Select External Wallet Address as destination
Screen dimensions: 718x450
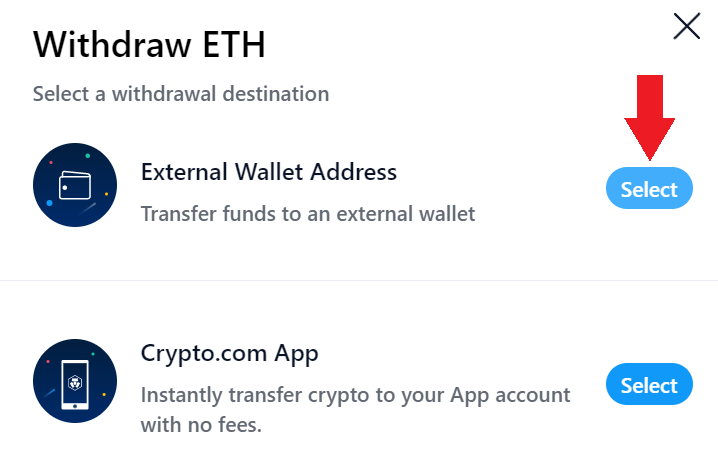point(649,189)
